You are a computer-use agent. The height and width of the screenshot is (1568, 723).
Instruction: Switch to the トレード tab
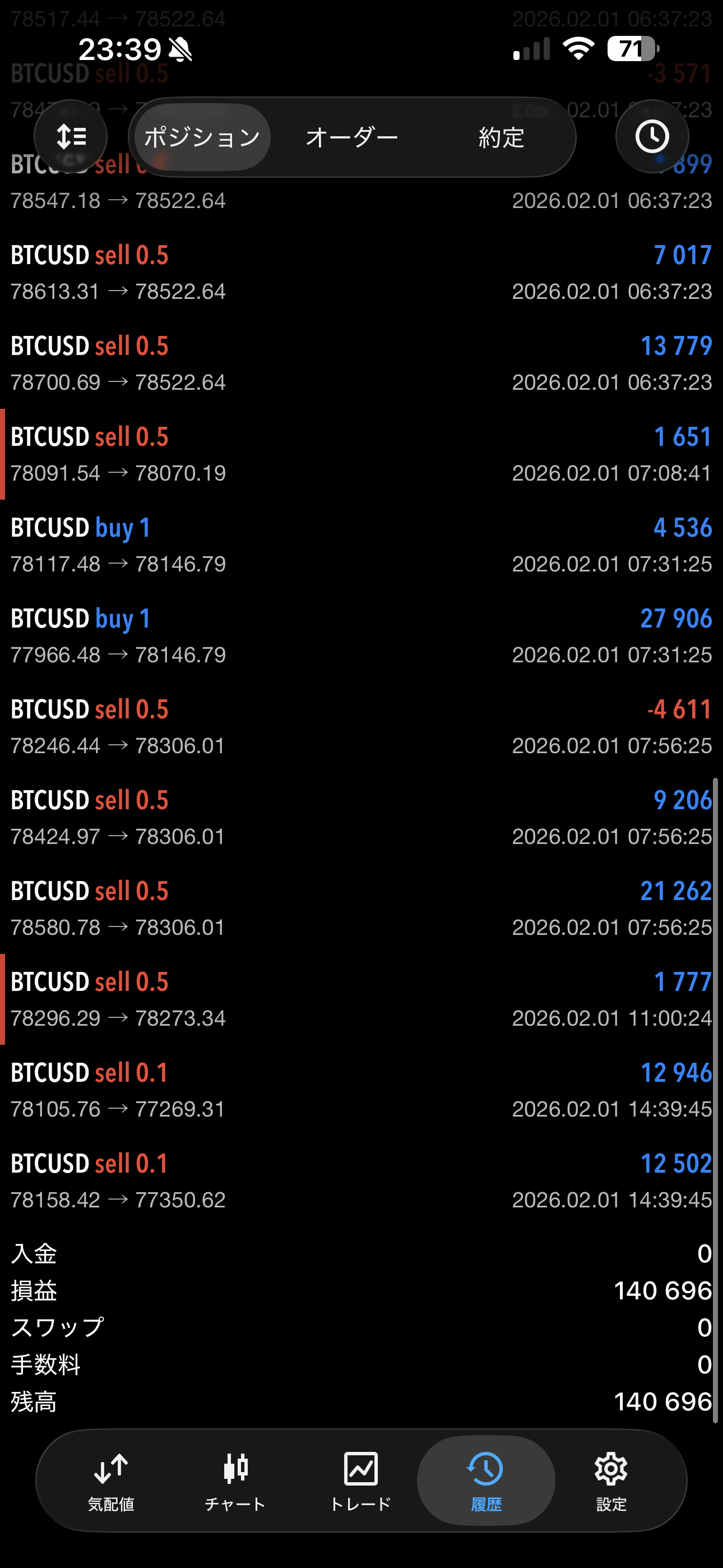click(x=361, y=1481)
